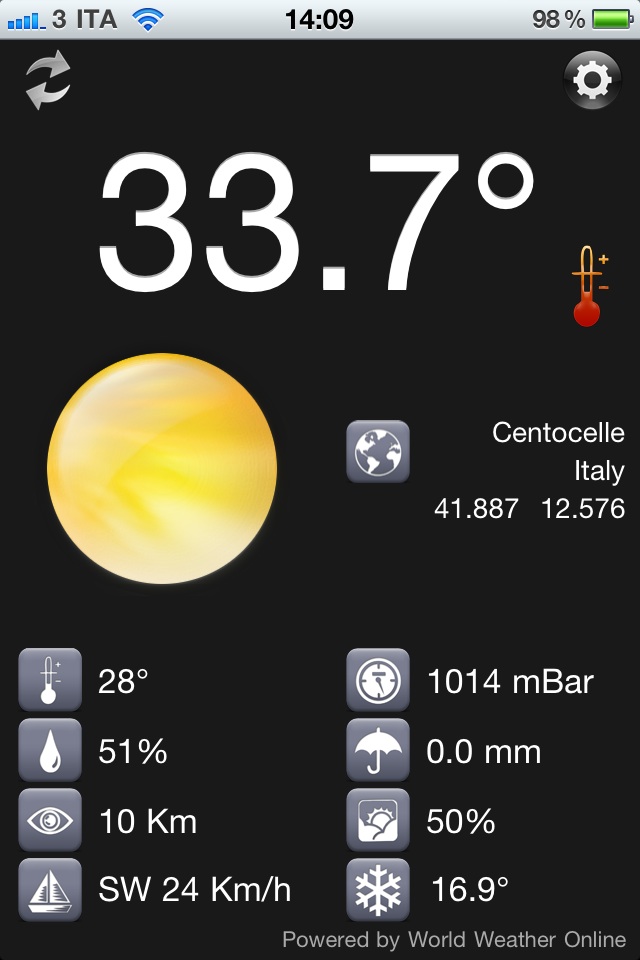Refresh the weather data

coord(48,83)
